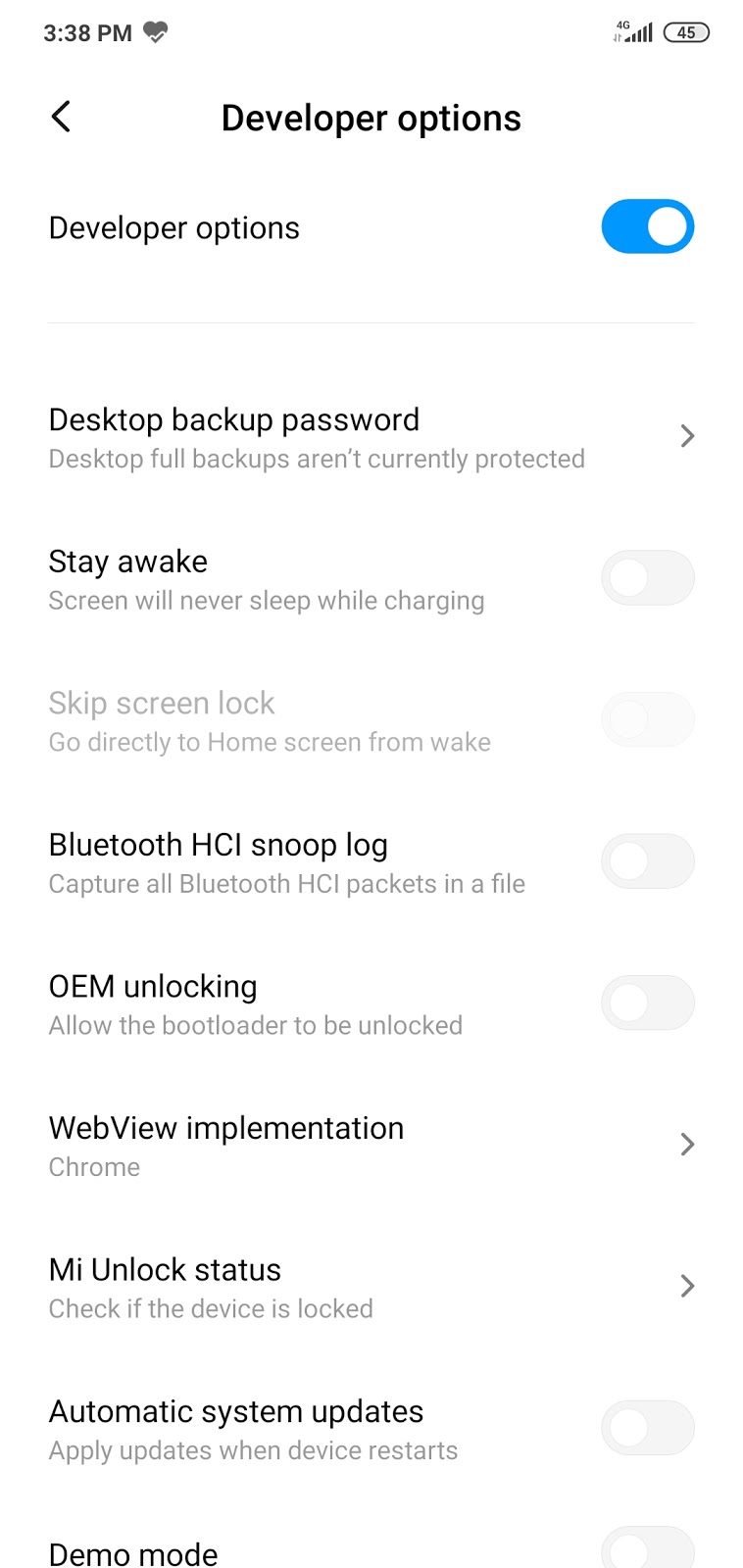Toggle Automatic system updates on

(x=648, y=1428)
